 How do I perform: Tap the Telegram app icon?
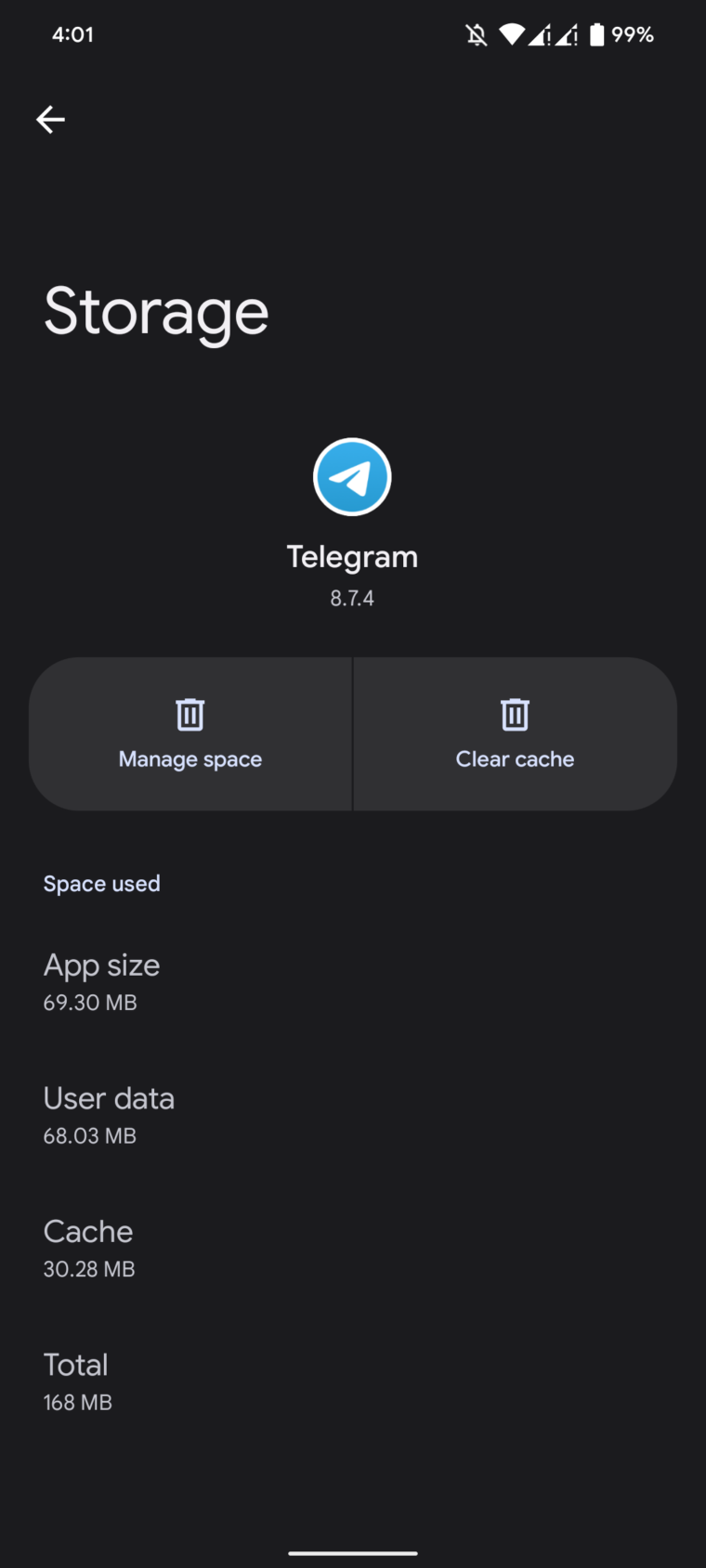[352, 476]
